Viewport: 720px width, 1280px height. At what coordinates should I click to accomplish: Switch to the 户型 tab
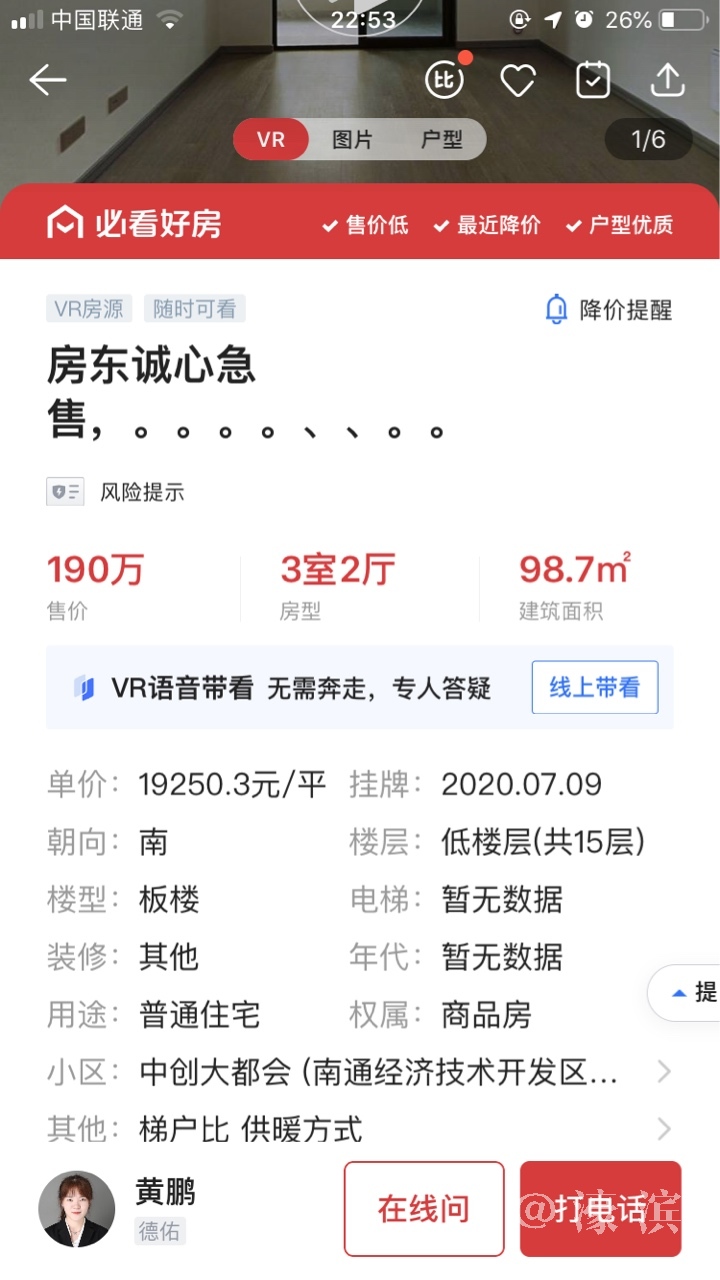441,140
